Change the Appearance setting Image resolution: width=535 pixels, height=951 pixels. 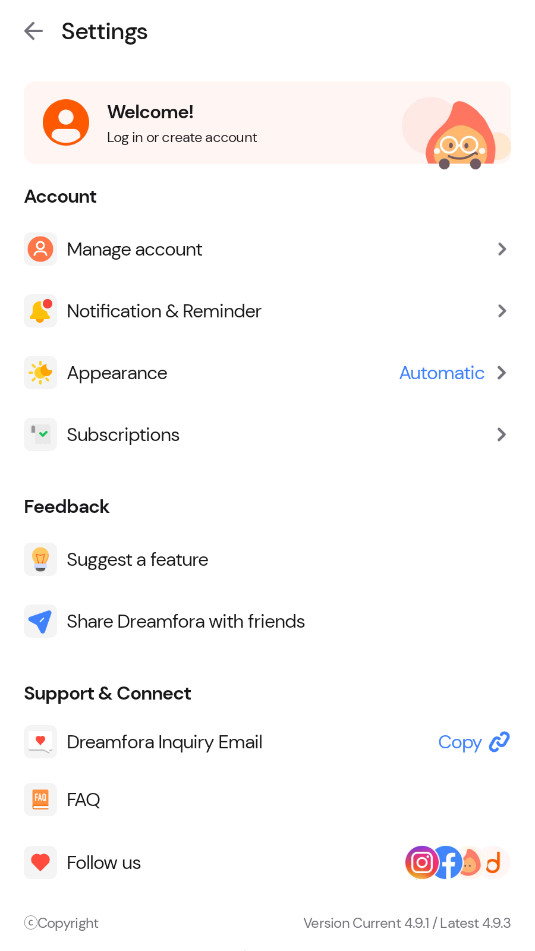pos(268,373)
